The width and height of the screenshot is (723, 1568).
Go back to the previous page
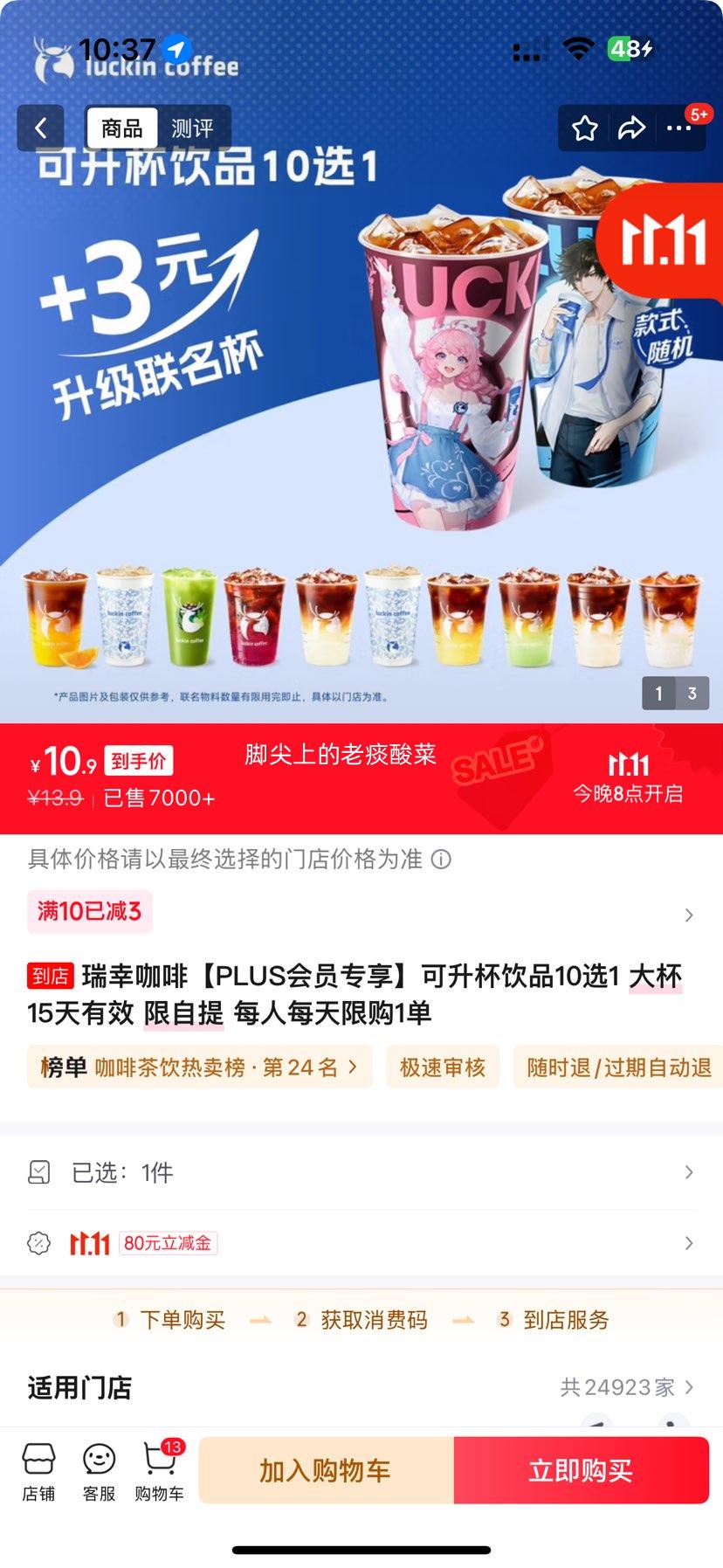pos(40,128)
